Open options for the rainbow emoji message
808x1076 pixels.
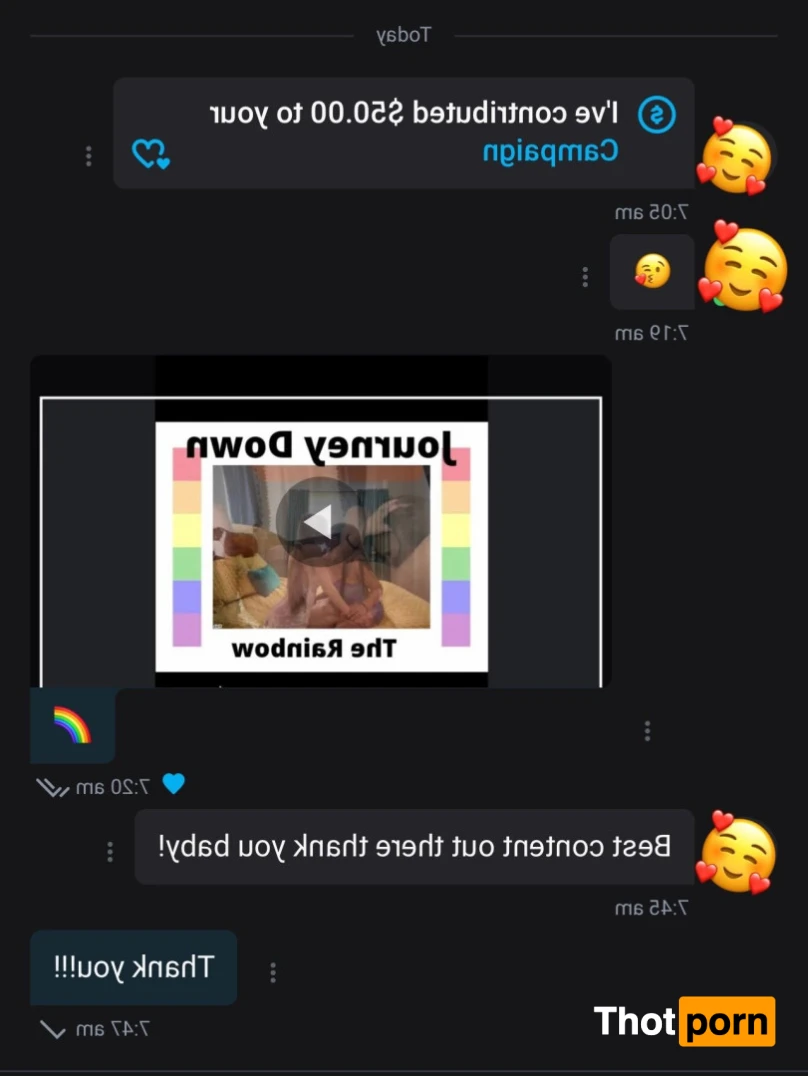(x=647, y=731)
